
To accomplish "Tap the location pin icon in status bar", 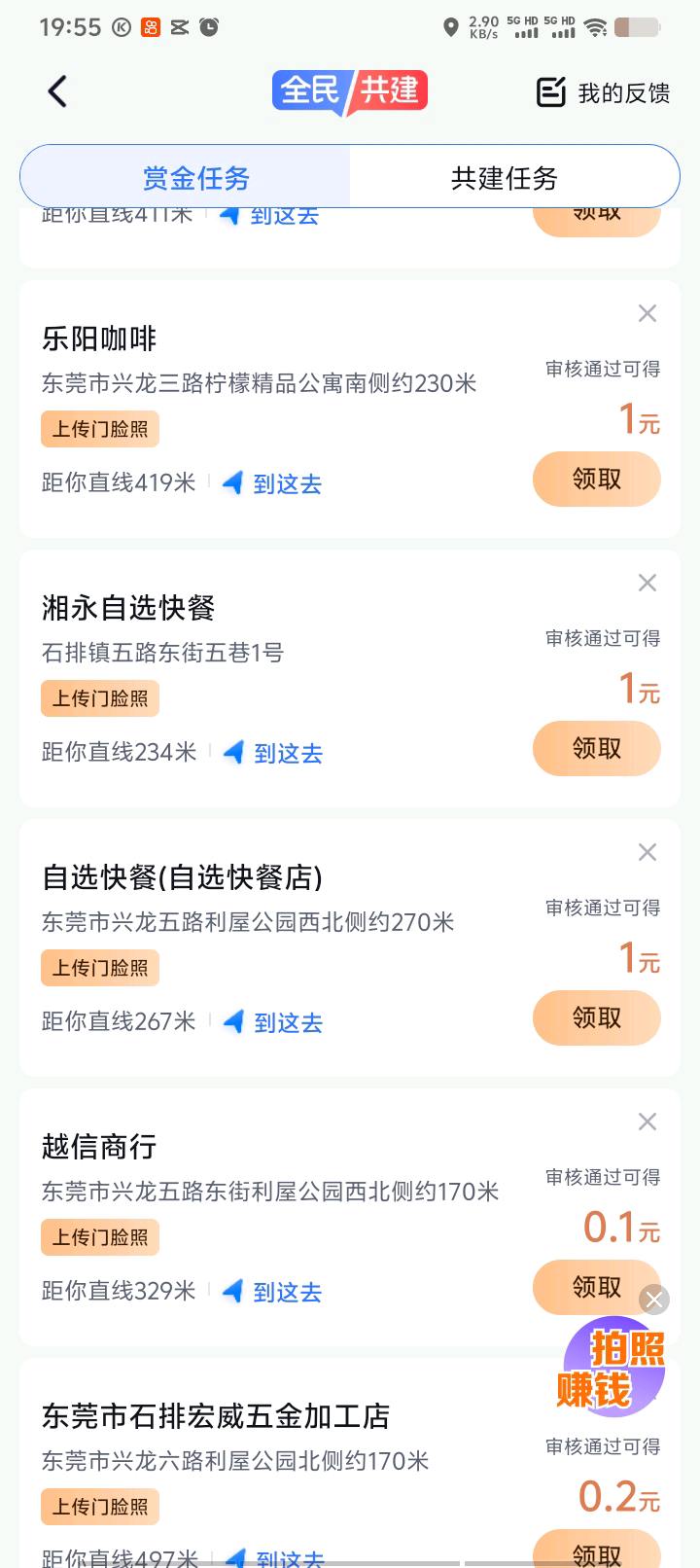I will click(x=451, y=28).
